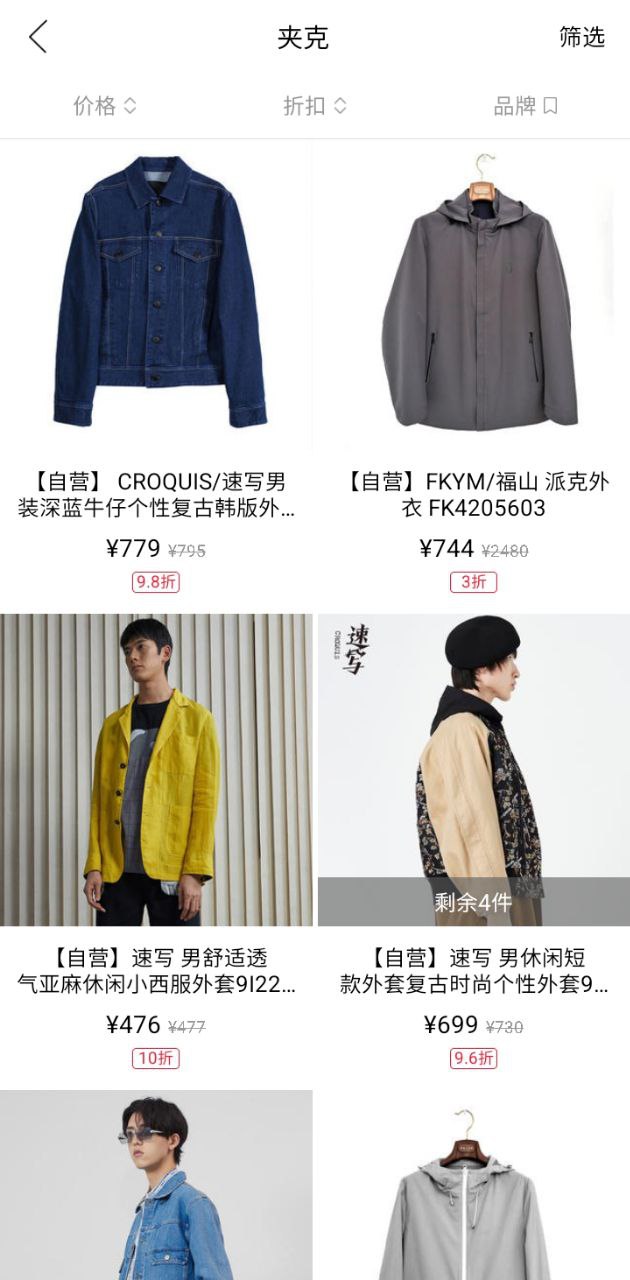The width and height of the screenshot is (630, 1280).
Task: Open the CROQUIS dark blue denim jacket
Action: click(157, 295)
